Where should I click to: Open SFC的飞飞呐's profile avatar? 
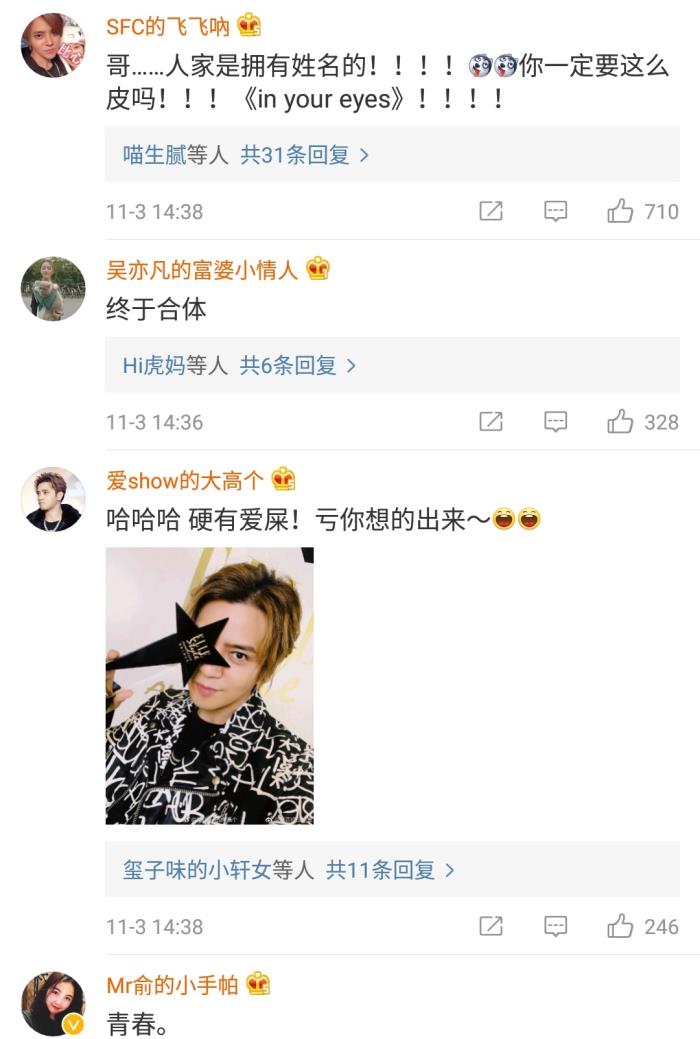pos(53,45)
